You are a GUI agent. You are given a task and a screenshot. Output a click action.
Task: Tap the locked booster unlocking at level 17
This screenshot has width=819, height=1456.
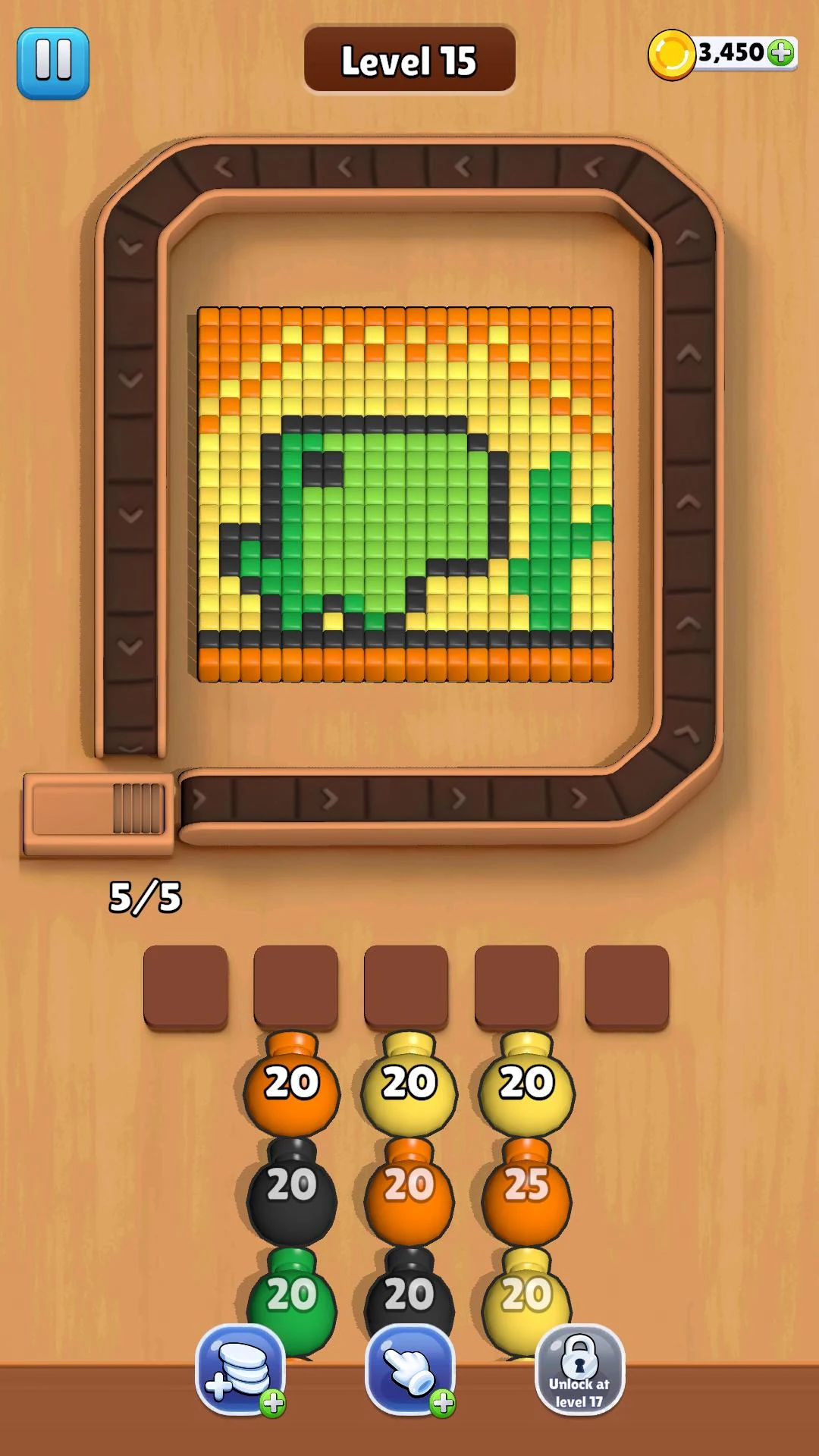click(580, 1369)
